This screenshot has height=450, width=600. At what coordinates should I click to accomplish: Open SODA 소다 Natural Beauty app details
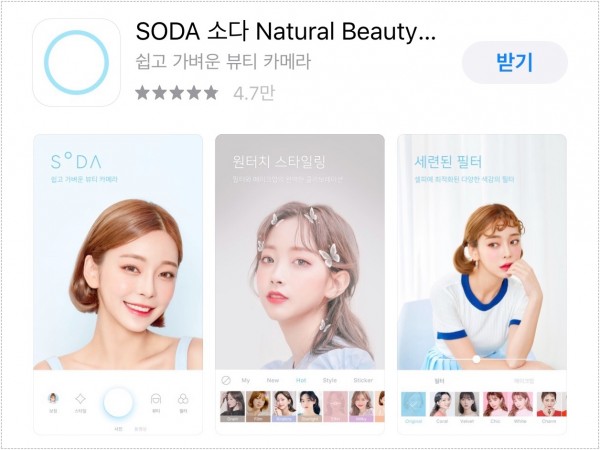click(285, 31)
